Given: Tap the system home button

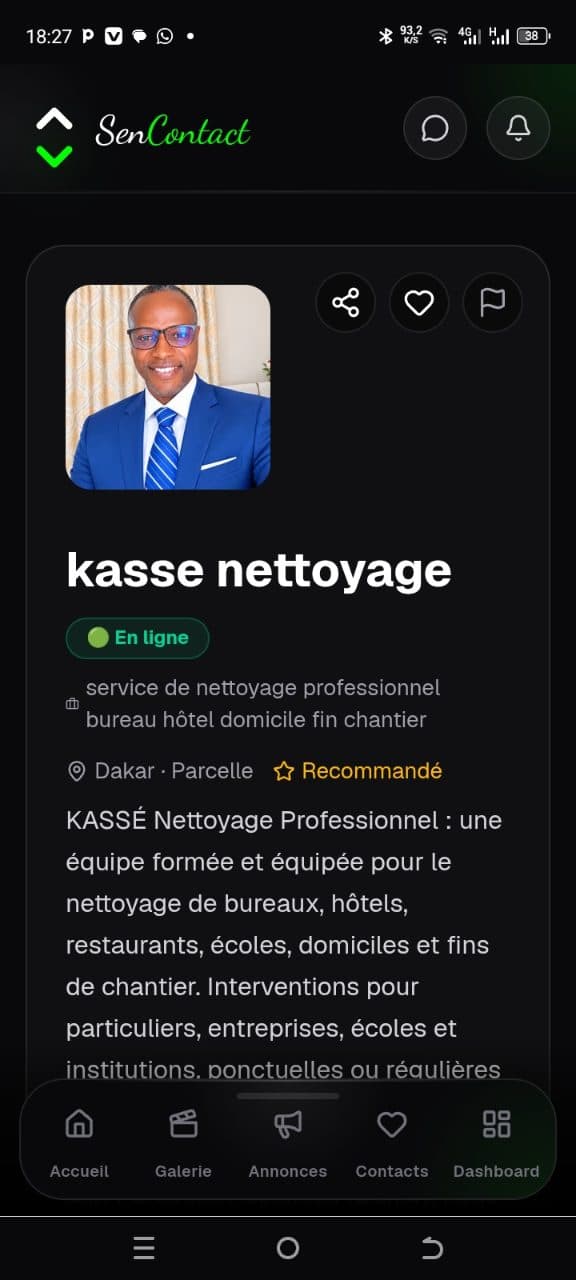Looking at the screenshot, I should tap(288, 1247).
